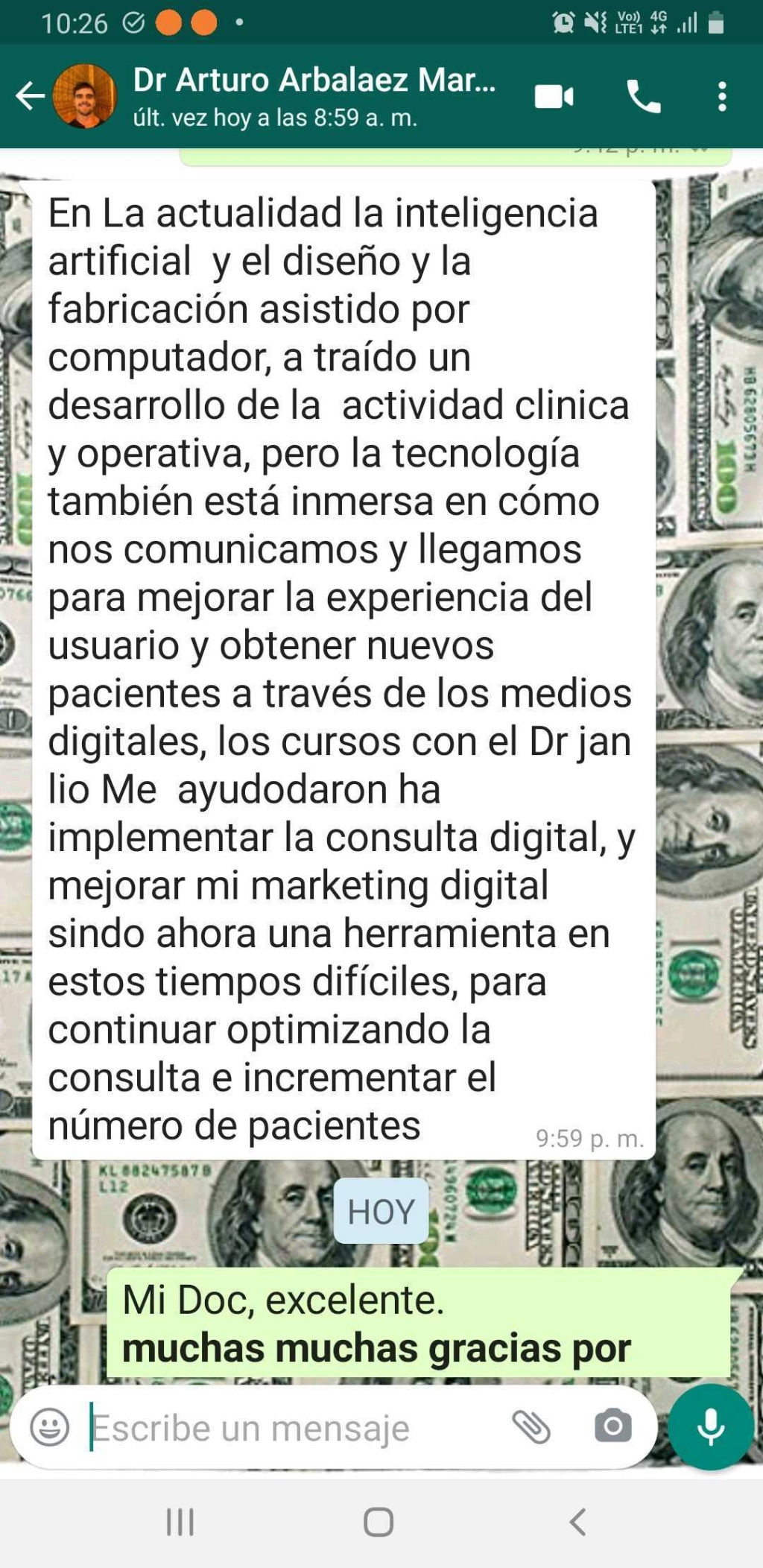Viewport: 763px width, 1568px height.
Task: Start a video call with Dr Arturo
Action: (554, 97)
